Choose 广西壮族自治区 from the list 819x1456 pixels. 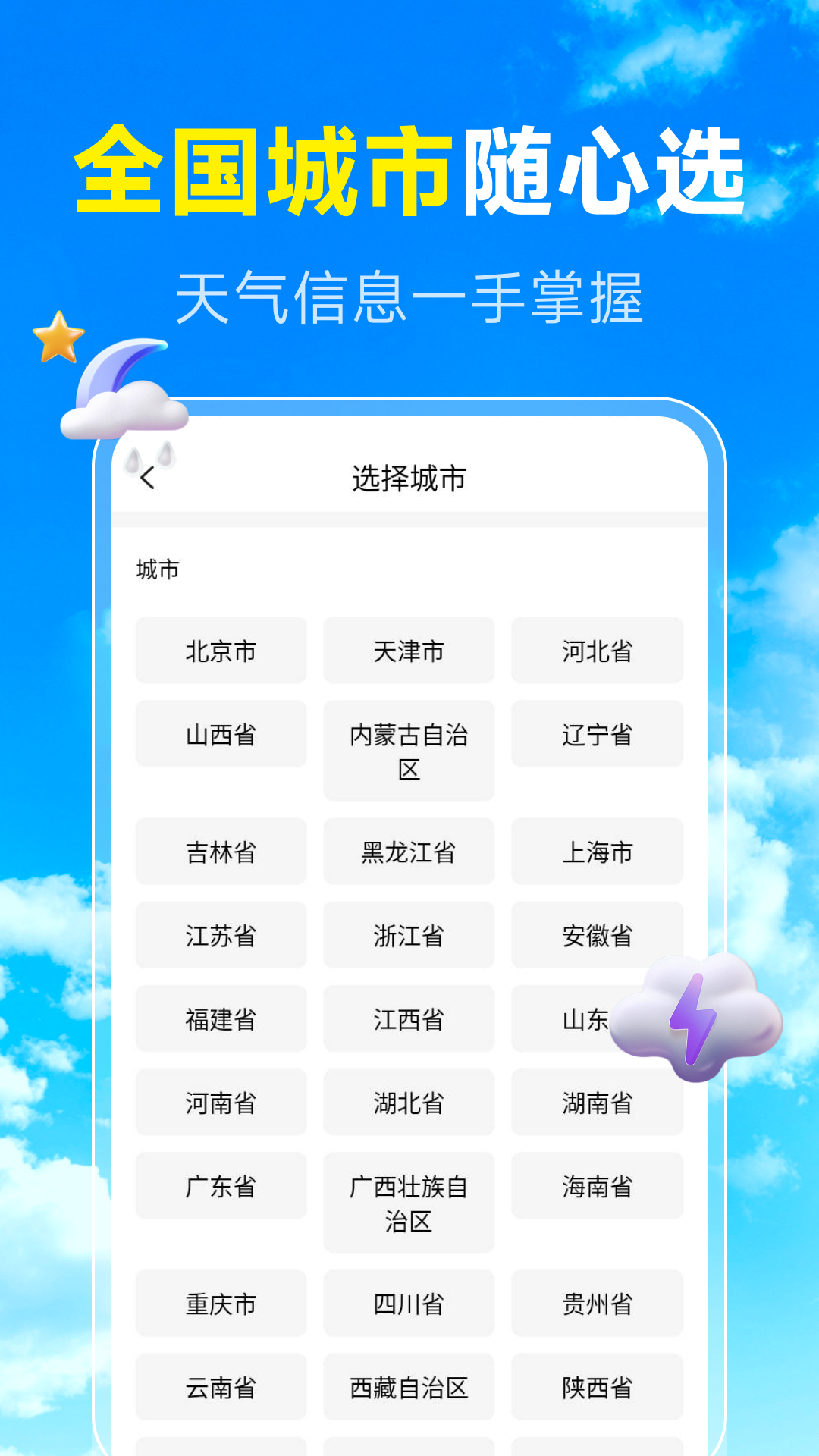(409, 1203)
